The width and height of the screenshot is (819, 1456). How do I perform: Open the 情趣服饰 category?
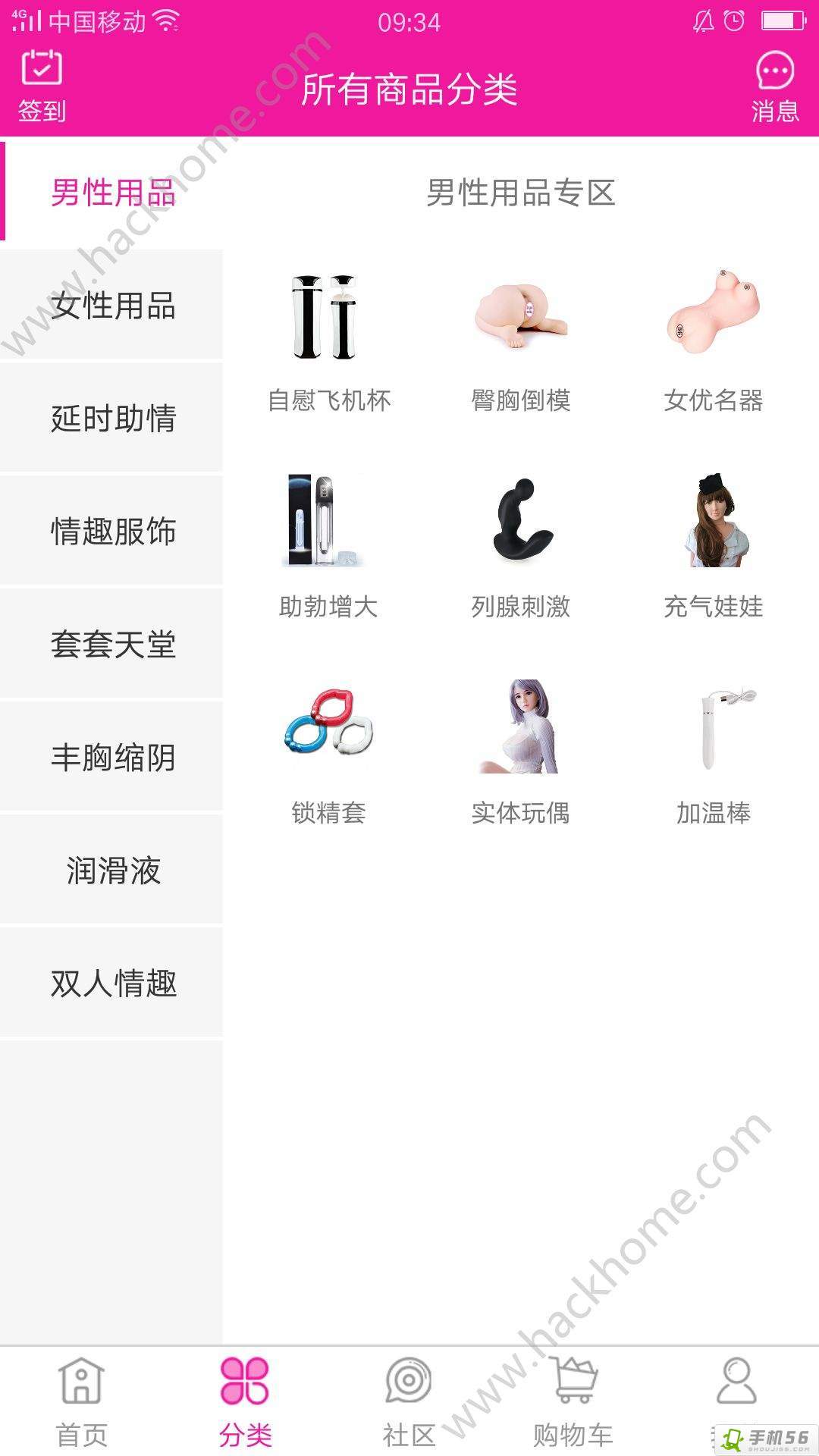pos(112,531)
